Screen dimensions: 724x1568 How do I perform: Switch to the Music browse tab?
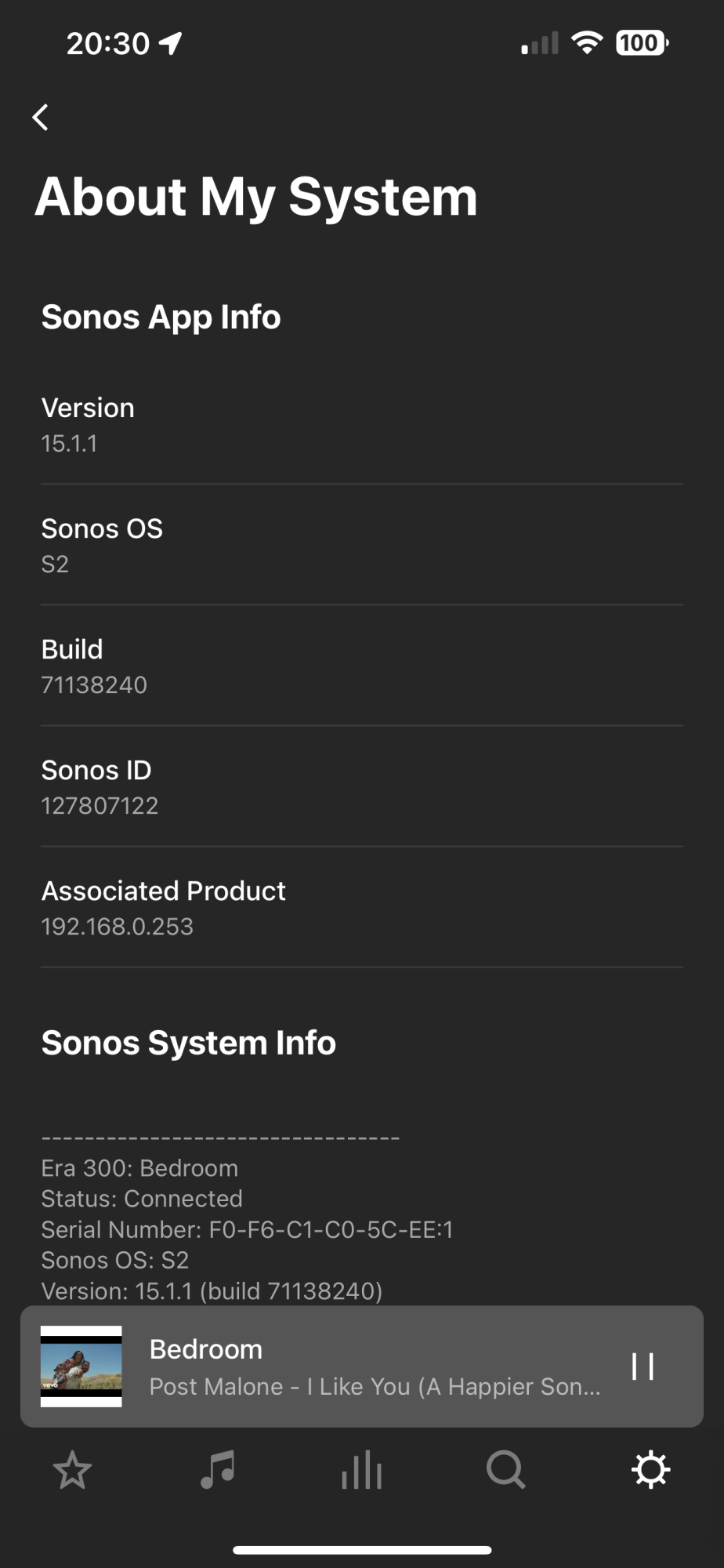[x=217, y=1470]
